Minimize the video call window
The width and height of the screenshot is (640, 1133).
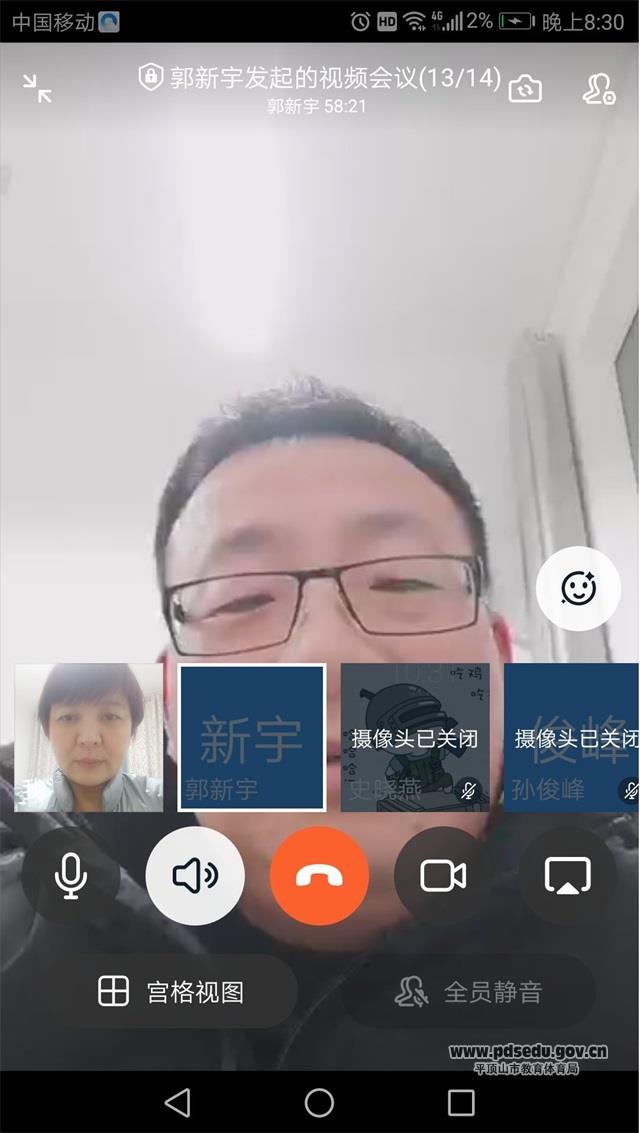click(x=38, y=89)
